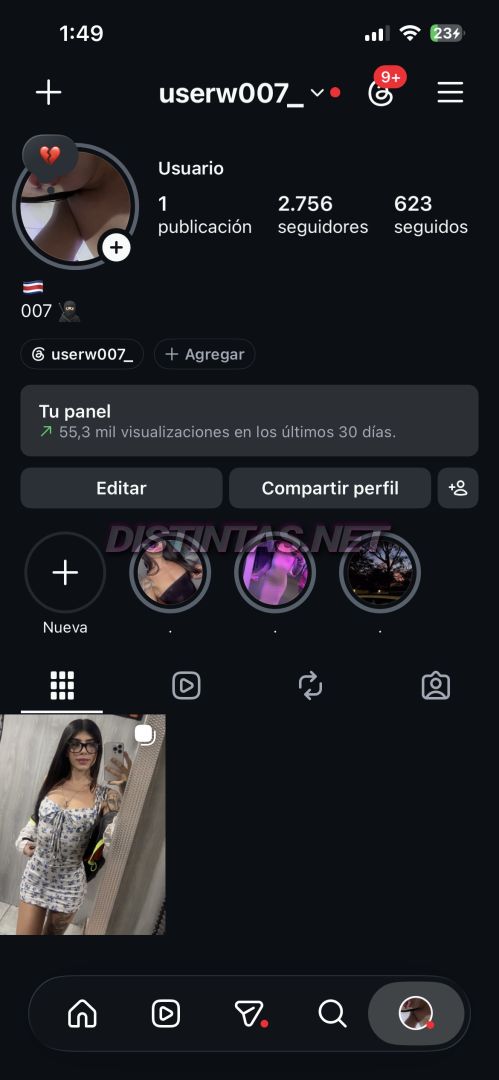499x1080 pixels.
Task: Tap the Agregar chip
Action: tap(205, 355)
